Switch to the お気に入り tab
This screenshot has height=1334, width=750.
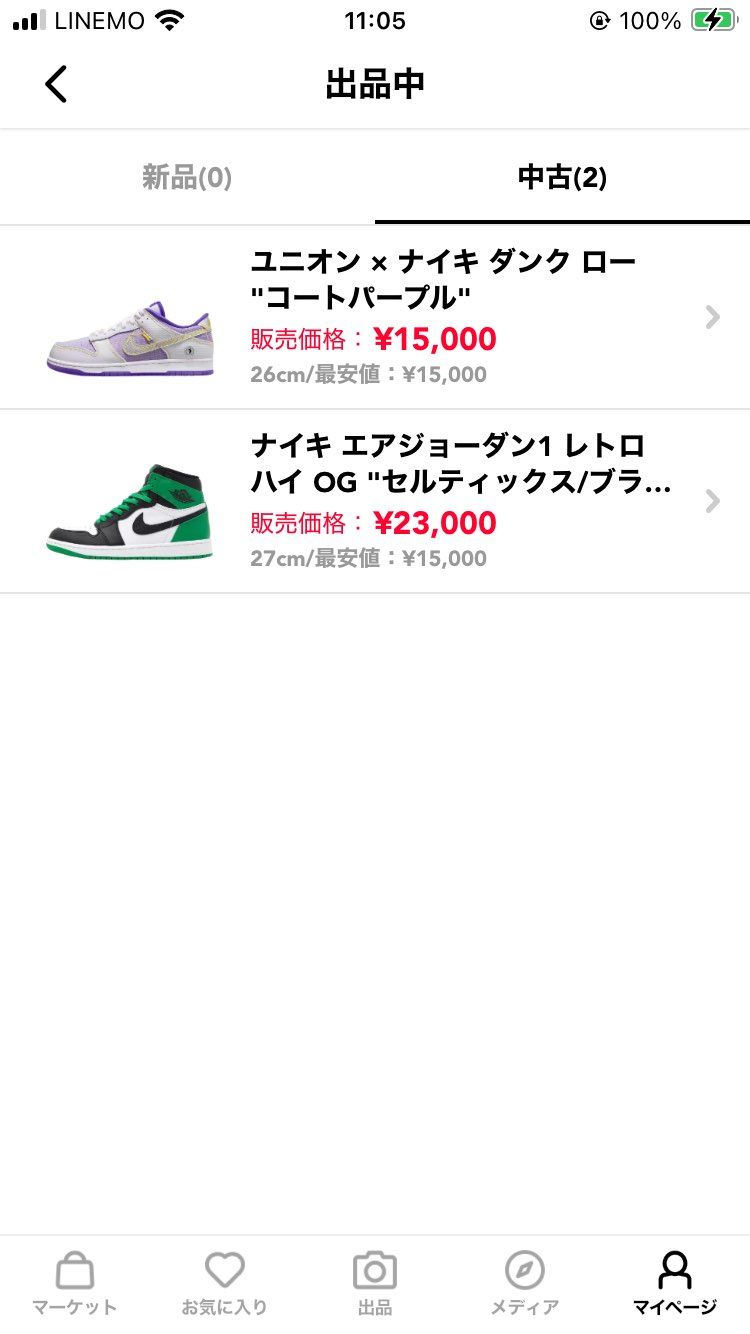pyautogui.click(x=225, y=1283)
